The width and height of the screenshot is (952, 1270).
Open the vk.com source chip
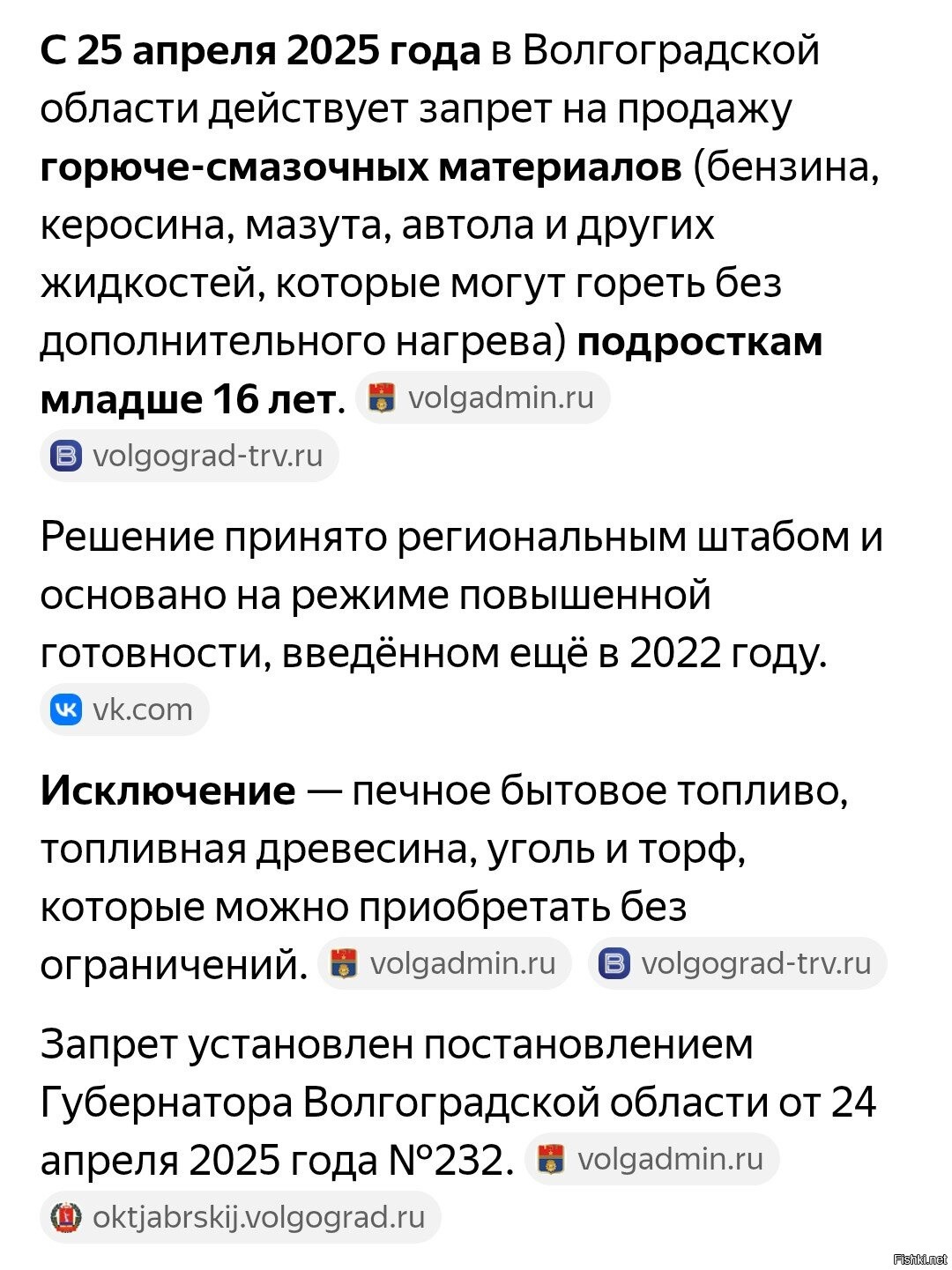coord(124,709)
